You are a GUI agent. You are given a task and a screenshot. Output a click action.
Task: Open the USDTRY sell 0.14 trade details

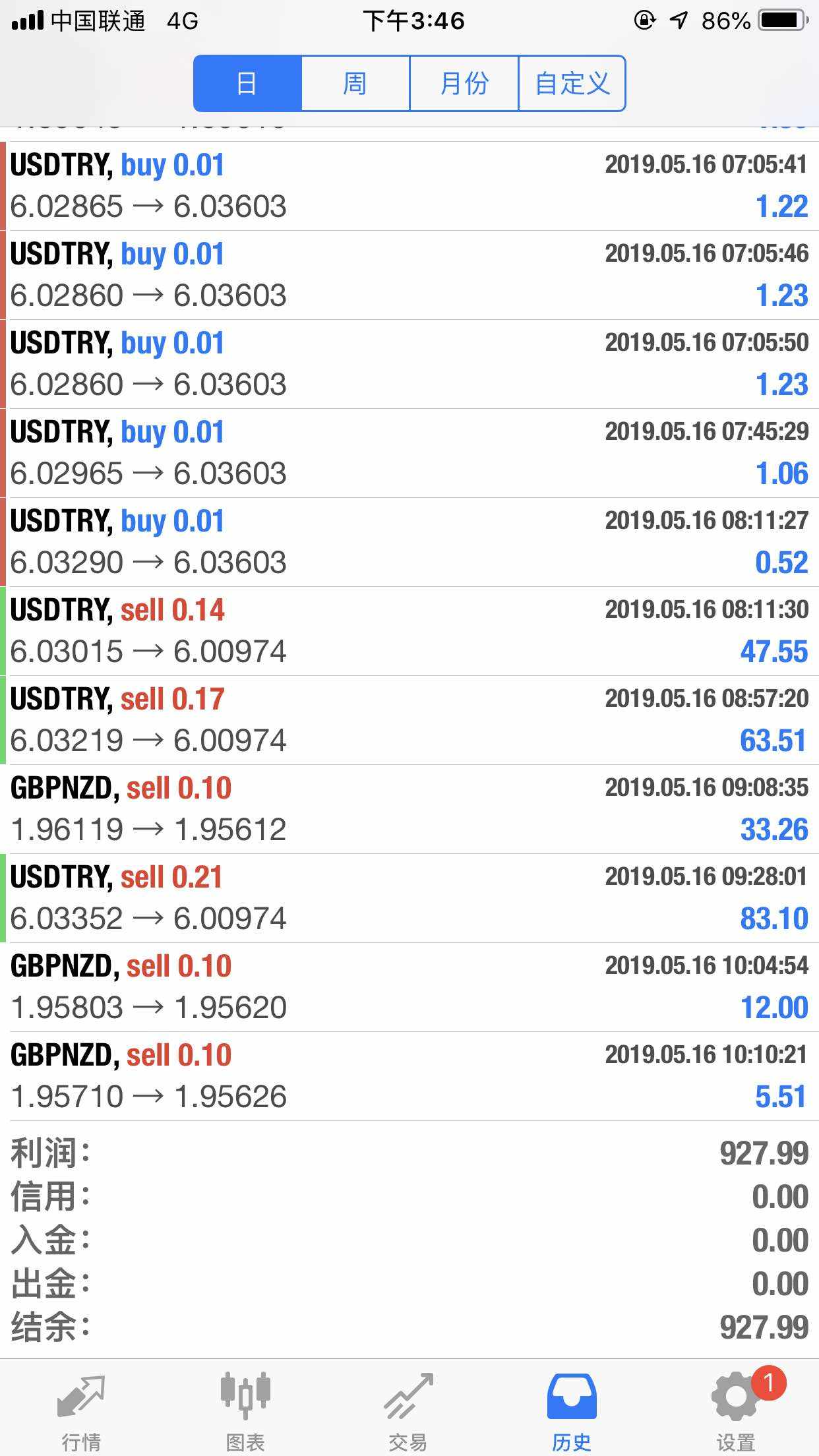tap(409, 631)
